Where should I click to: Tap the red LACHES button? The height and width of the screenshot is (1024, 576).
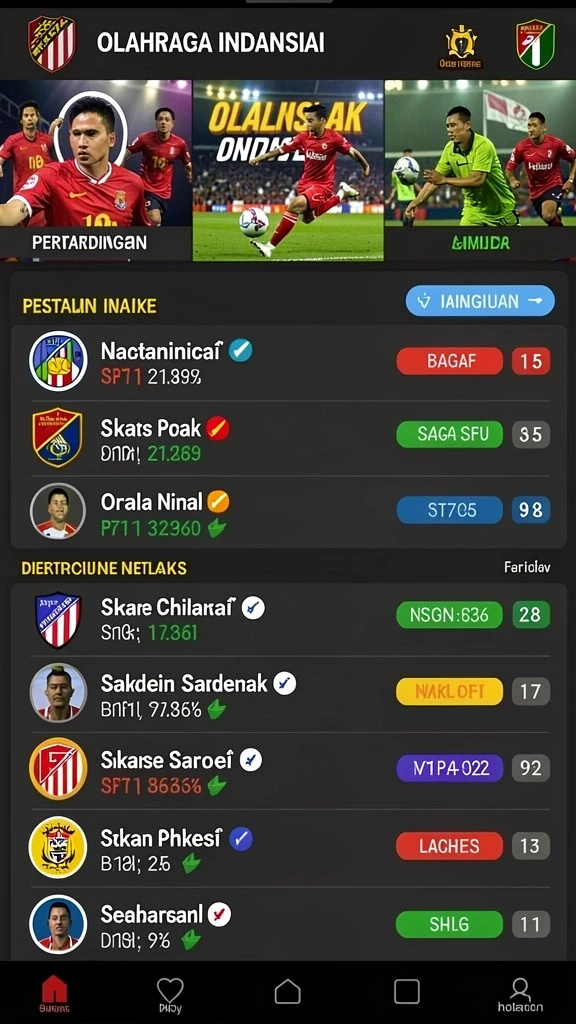click(449, 846)
